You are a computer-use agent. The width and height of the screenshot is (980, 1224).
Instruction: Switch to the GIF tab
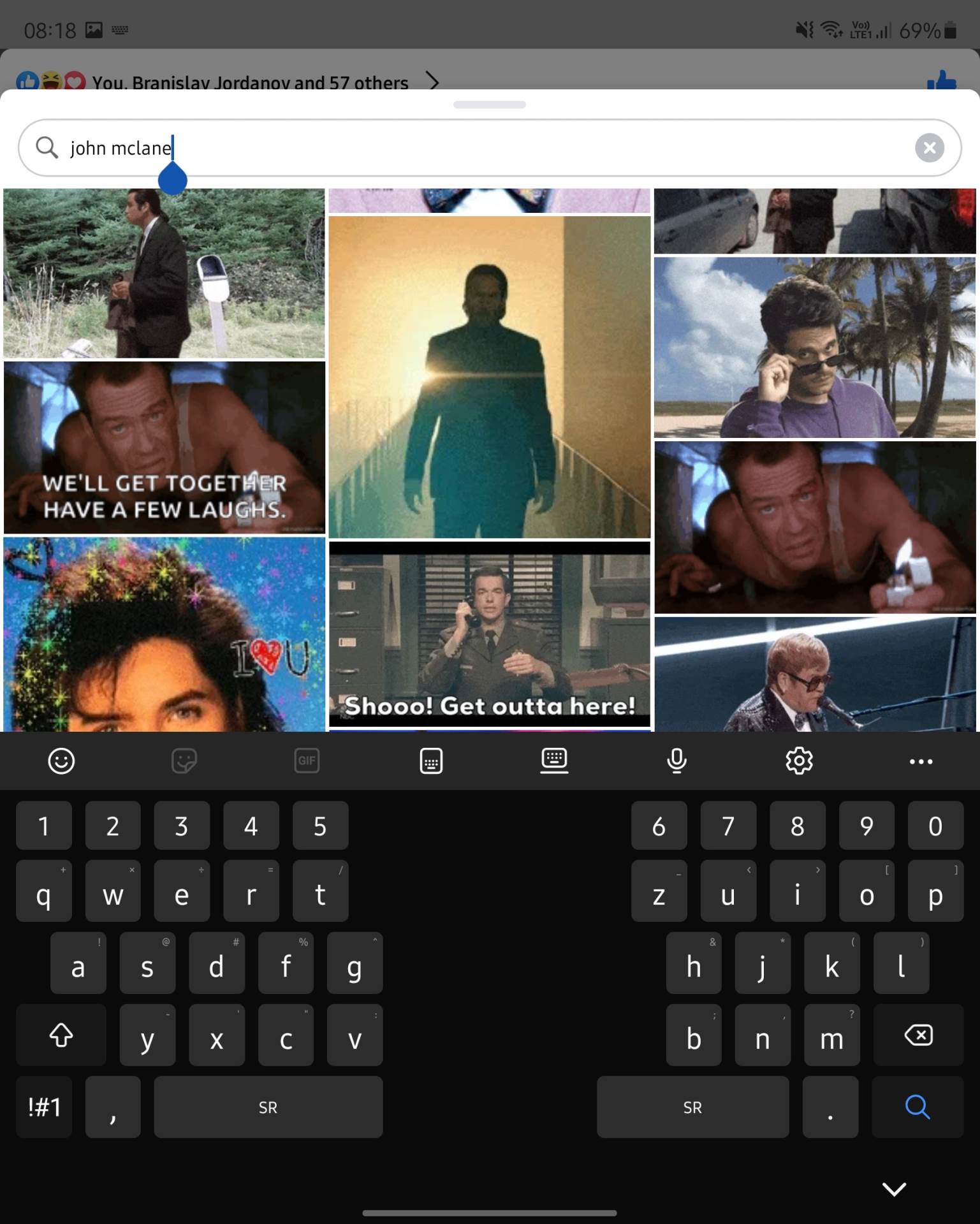[307, 761]
